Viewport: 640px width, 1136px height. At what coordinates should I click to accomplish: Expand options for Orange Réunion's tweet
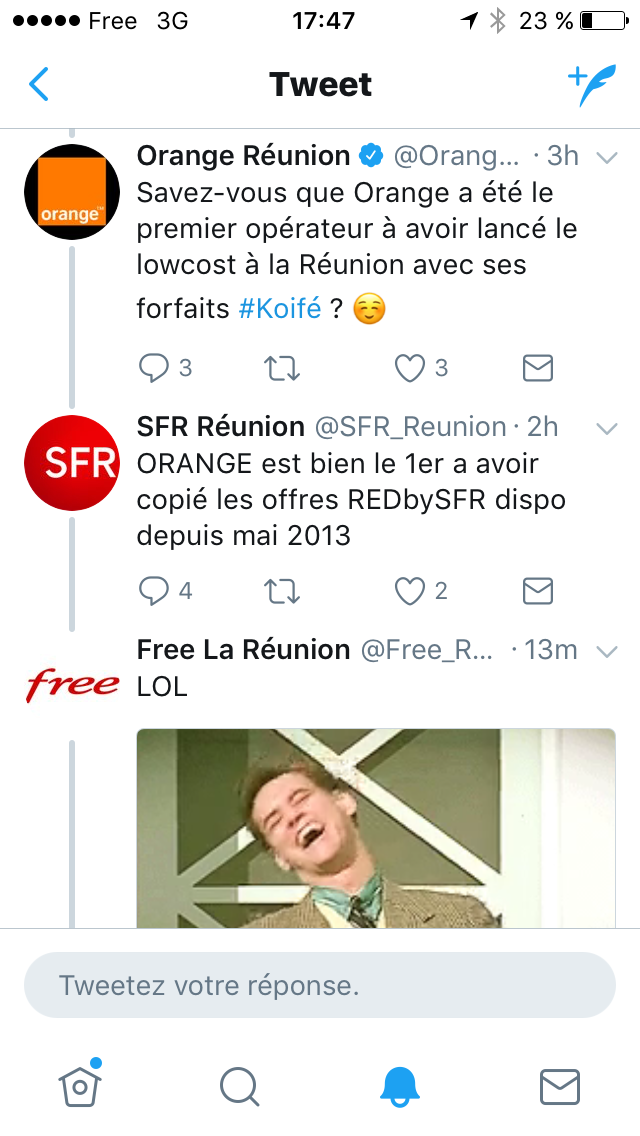(606, 157)
